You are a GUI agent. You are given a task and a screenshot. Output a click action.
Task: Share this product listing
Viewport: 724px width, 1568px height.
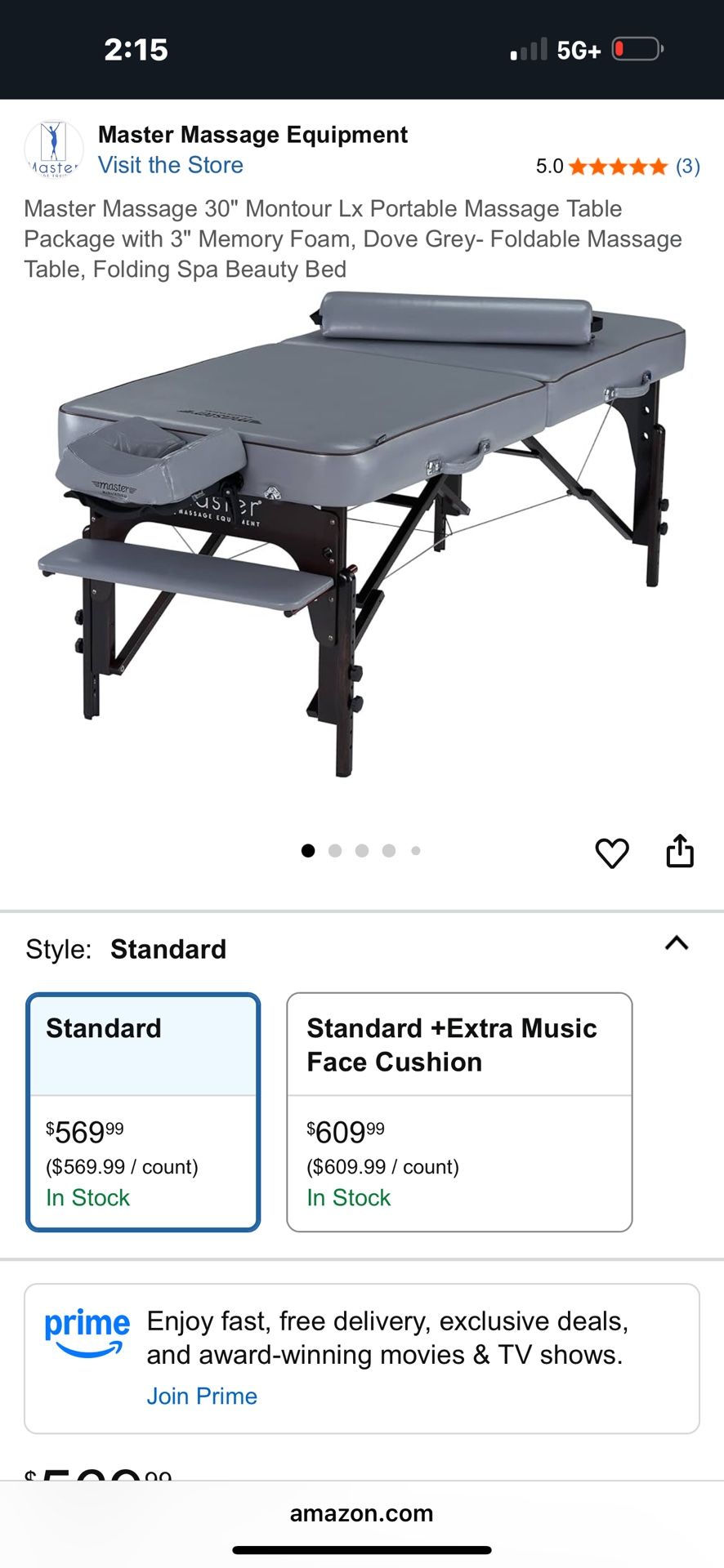click(x=680, y=852)
